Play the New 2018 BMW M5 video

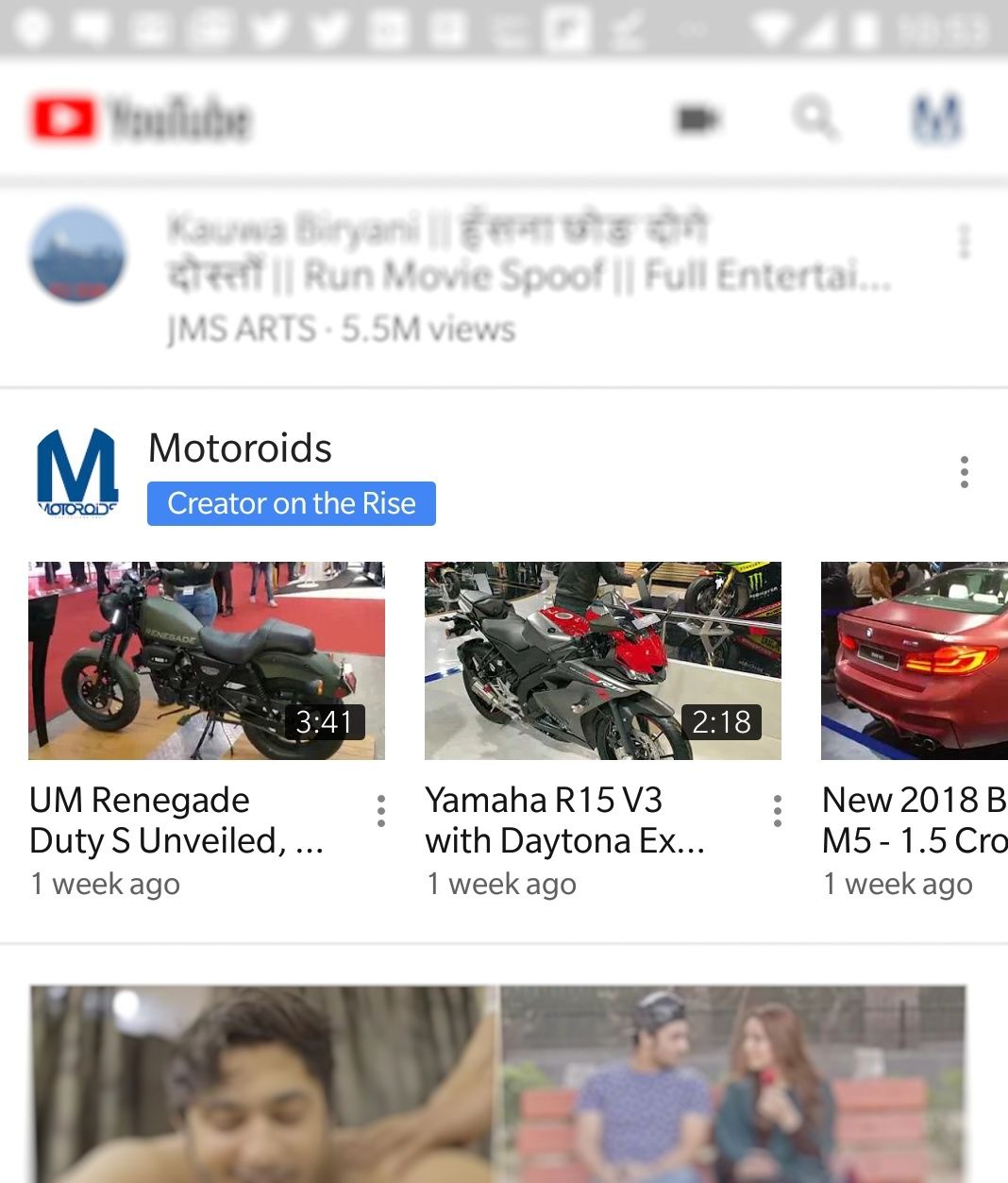[914, 661]
